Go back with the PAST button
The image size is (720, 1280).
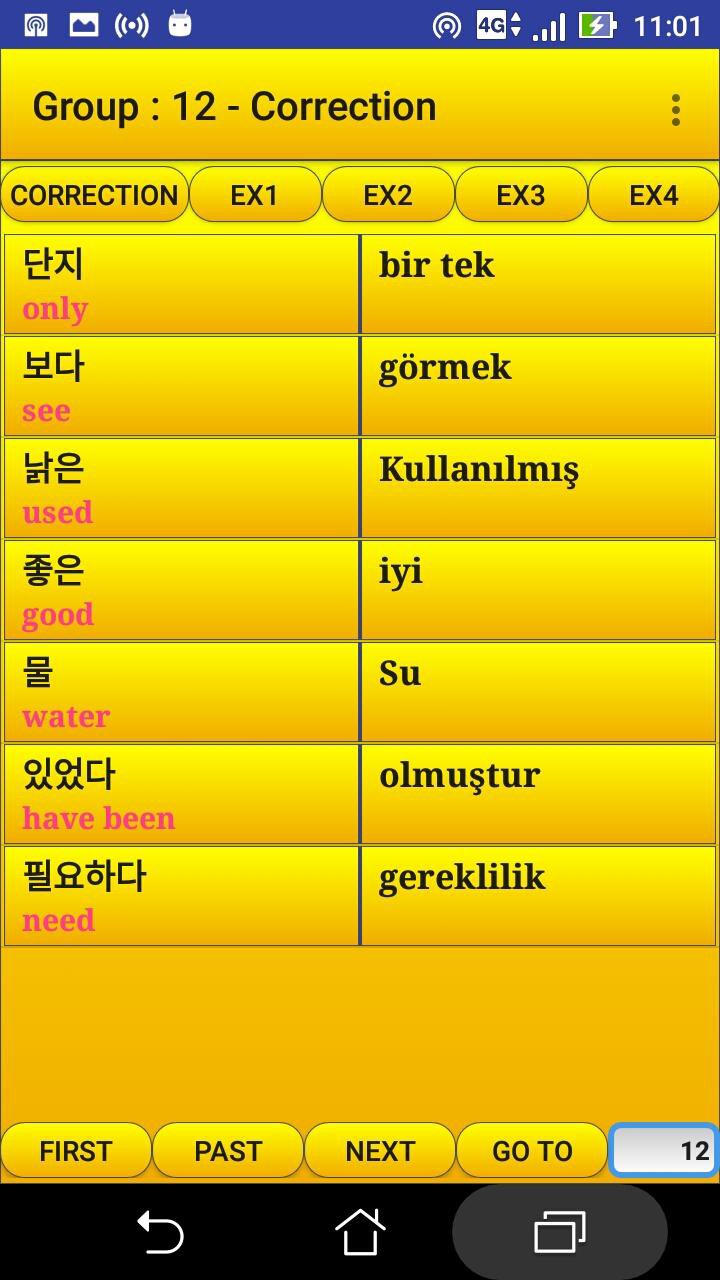coord(228,1151)
